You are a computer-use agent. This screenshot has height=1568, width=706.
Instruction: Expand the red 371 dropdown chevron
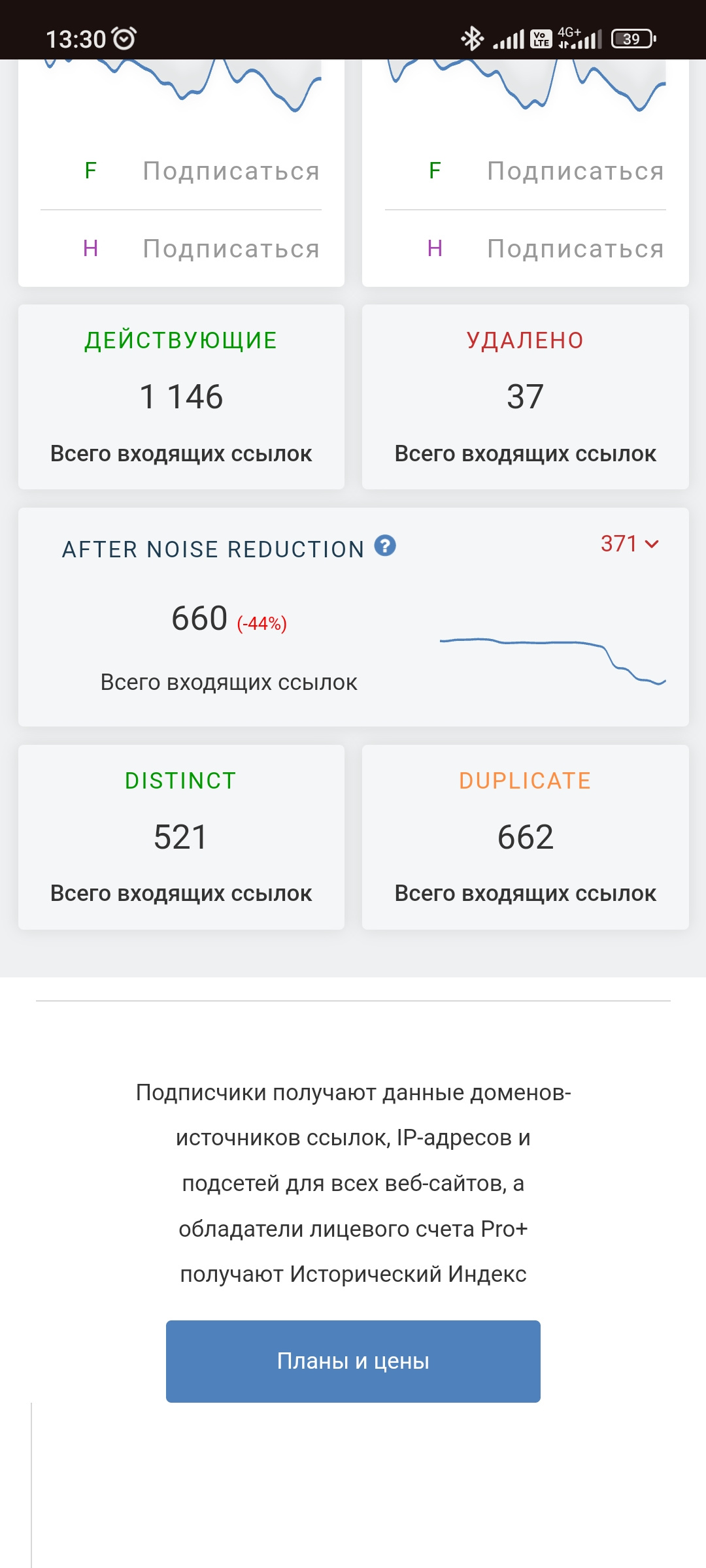[652, 544]
